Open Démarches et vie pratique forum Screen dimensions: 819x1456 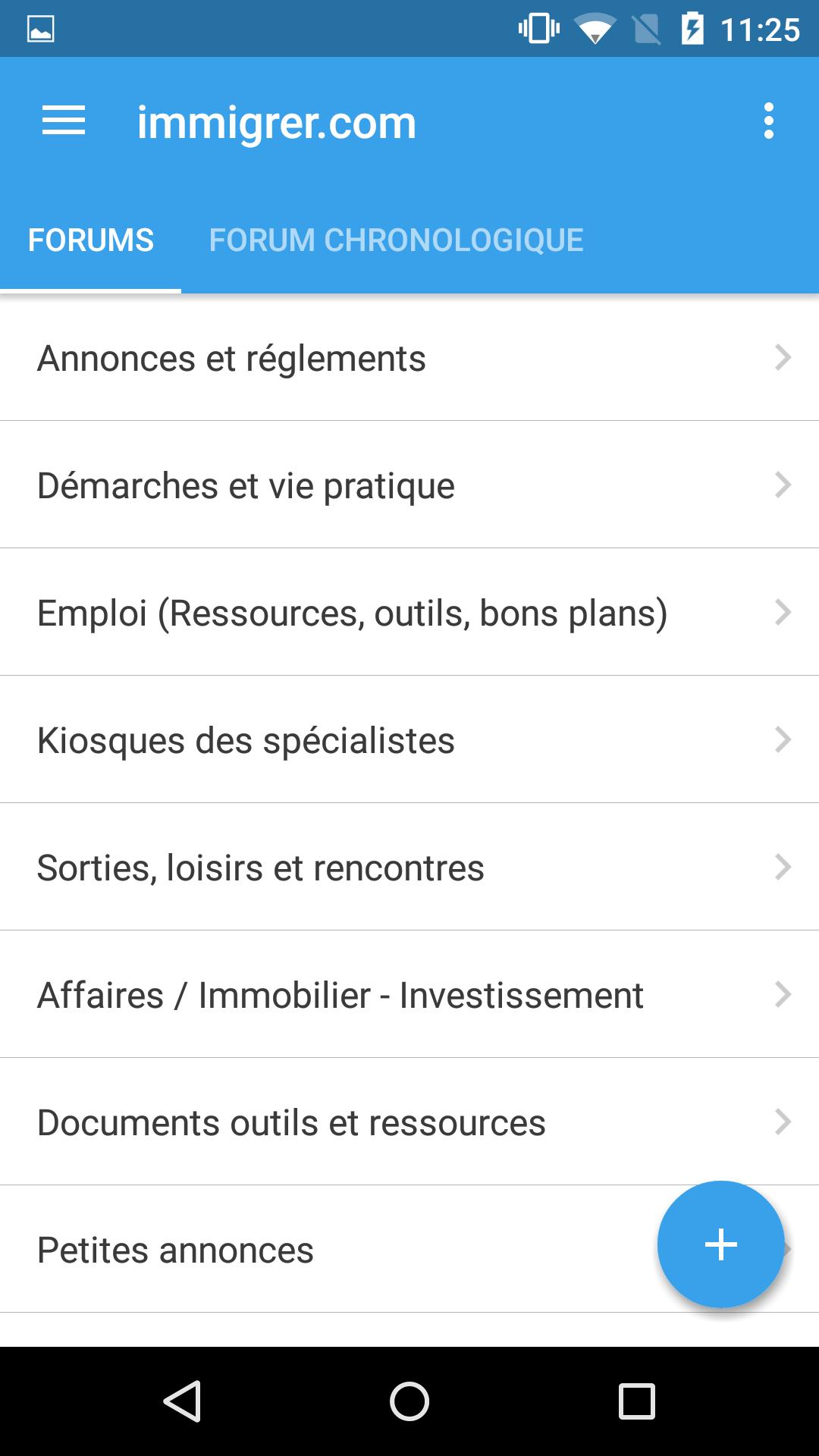click(x=409, y=485)
